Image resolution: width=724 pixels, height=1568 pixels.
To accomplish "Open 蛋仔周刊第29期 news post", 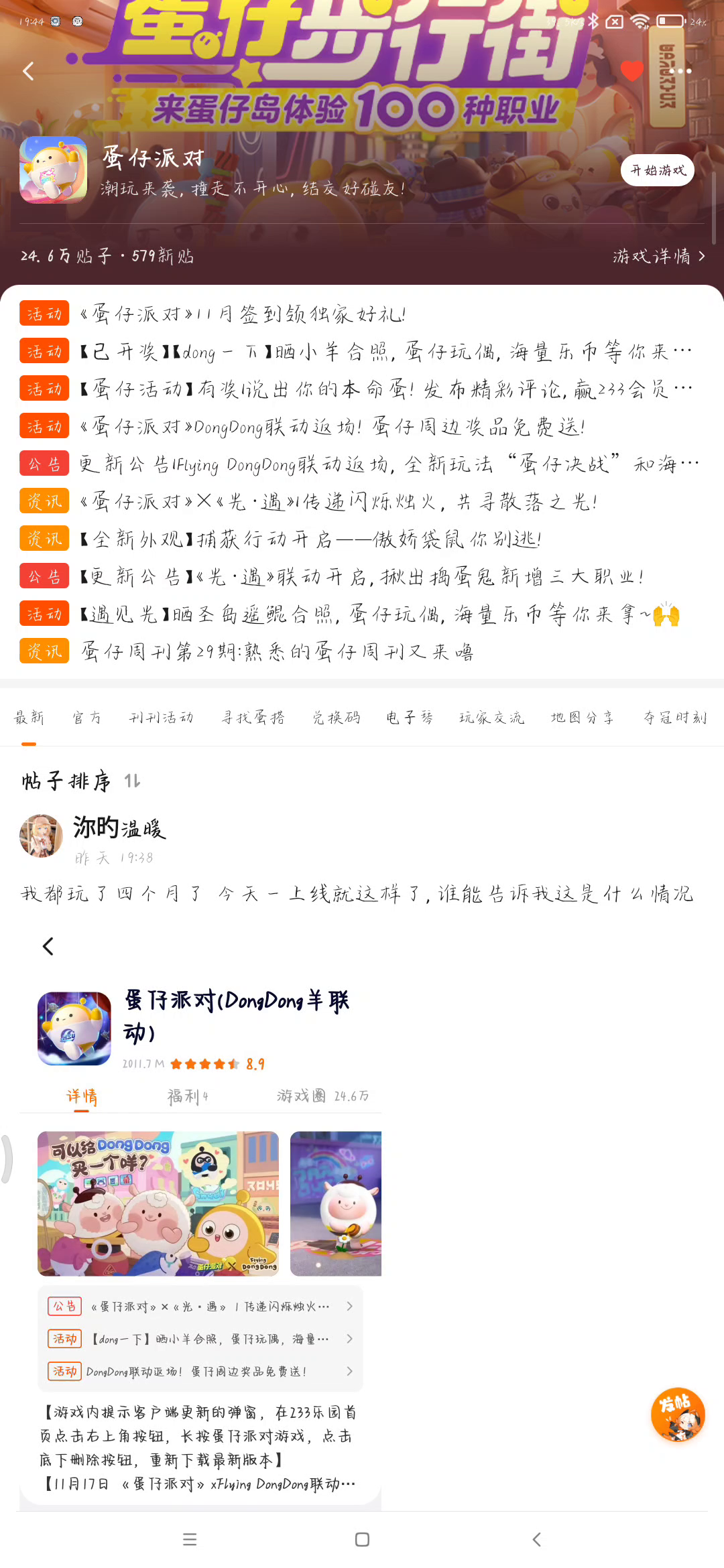I will pos(276,651).
